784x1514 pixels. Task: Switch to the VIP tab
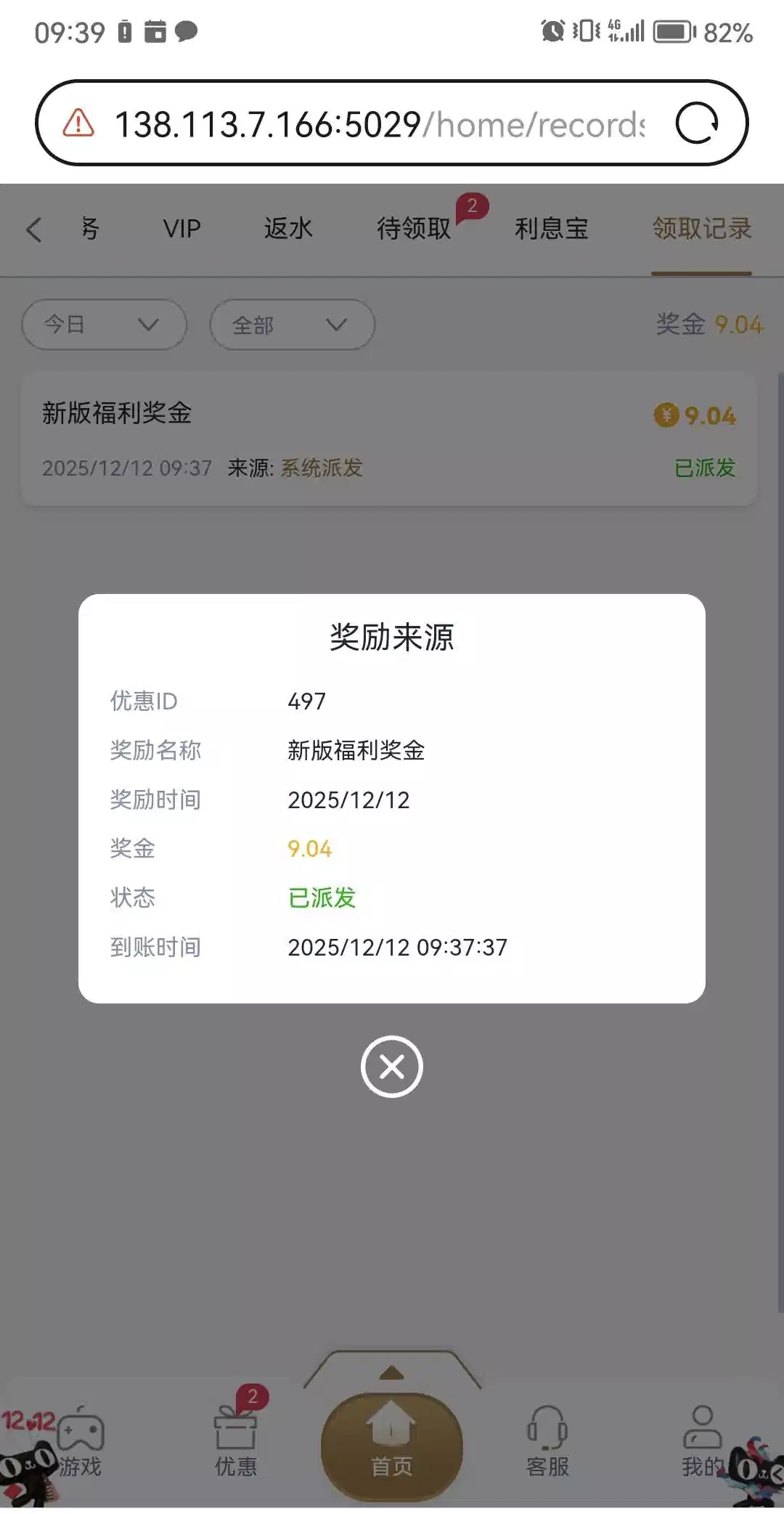coord(181,229)
